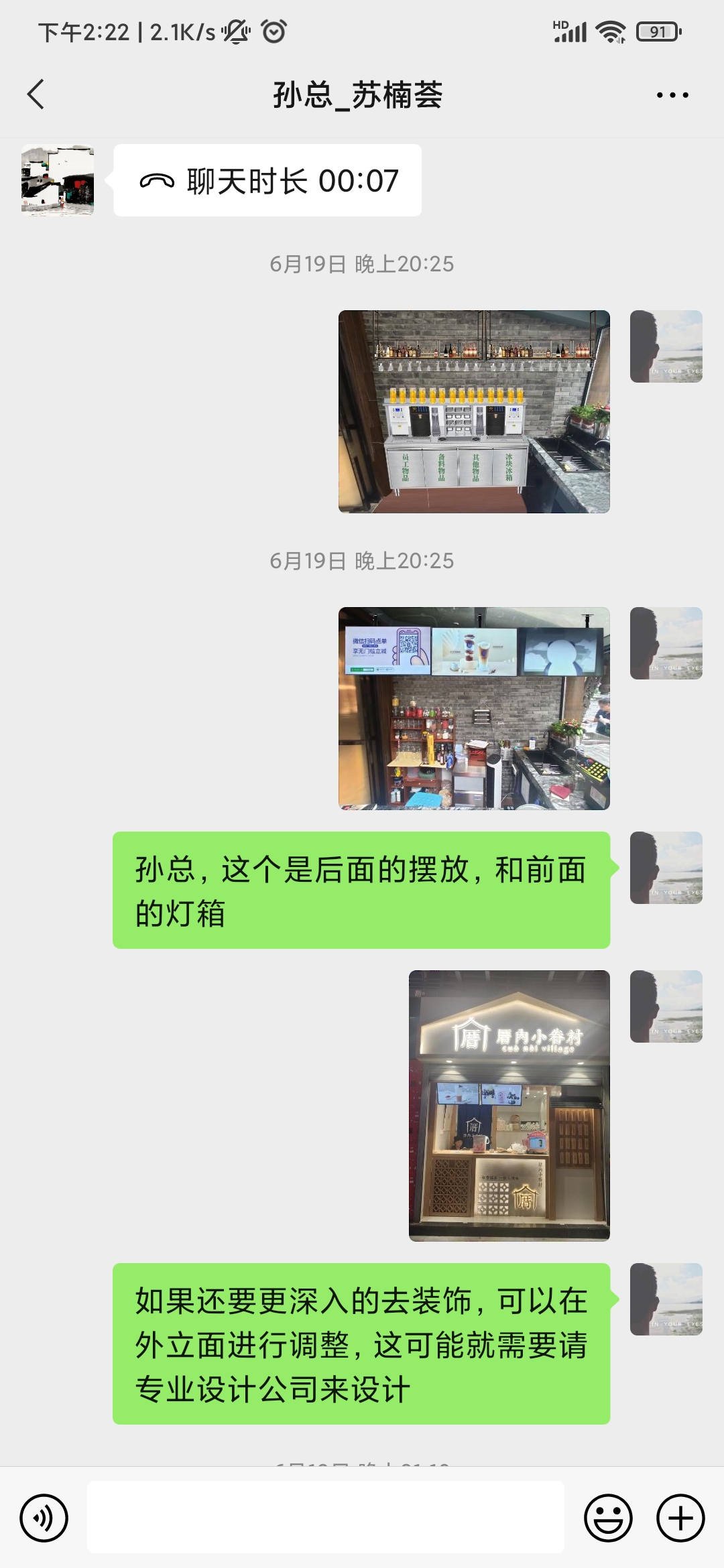Open the storefront photo with the illuminated sign

[509, 1106]
